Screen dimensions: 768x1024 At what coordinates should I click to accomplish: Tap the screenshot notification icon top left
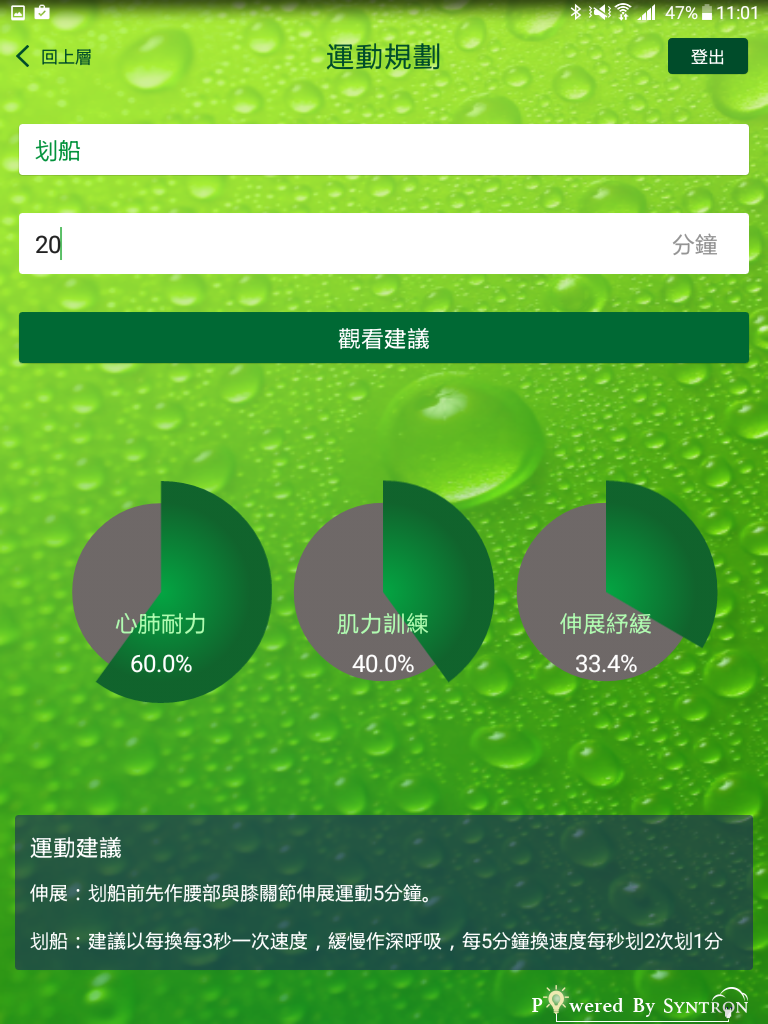click(x=18, y=12)
